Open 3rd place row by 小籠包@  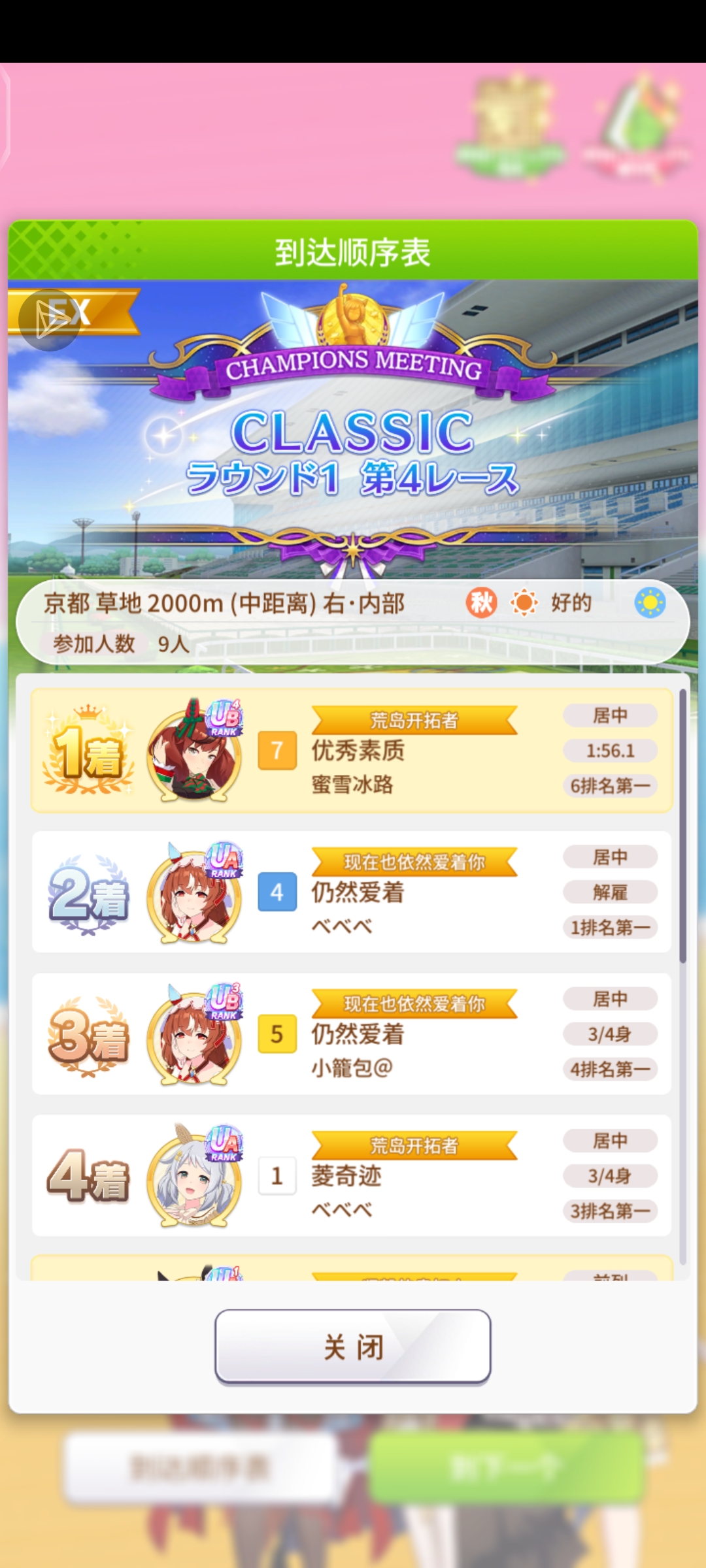[x=352, y=1034]
